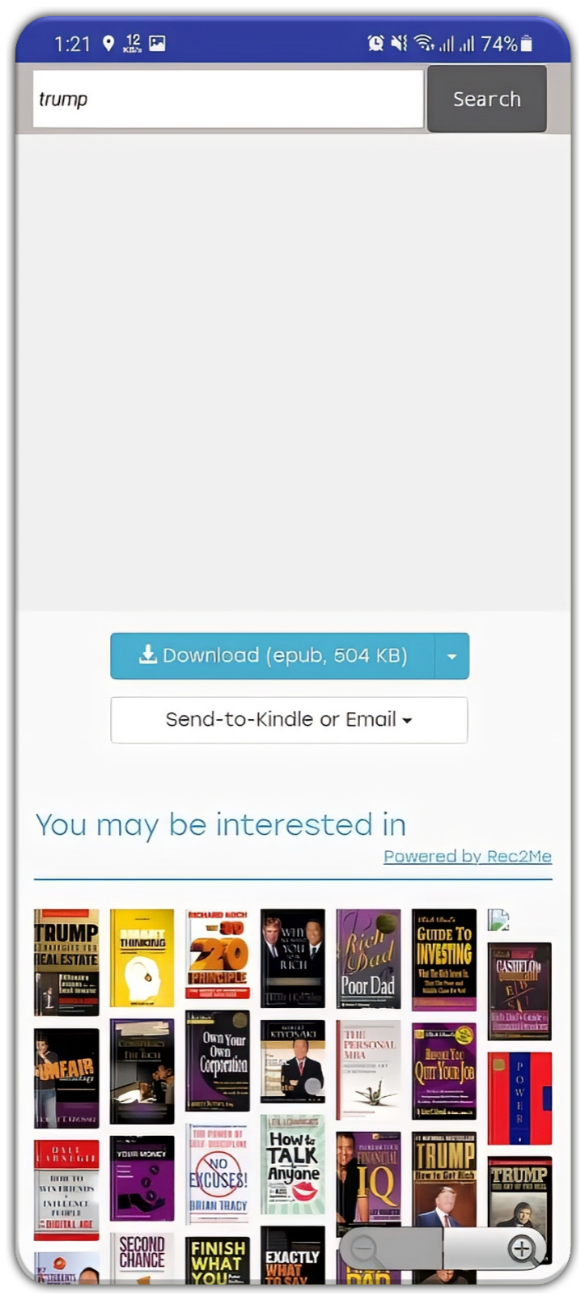
Task: Download the epub file (504 KB)
Action: click(x=272, y=656)
